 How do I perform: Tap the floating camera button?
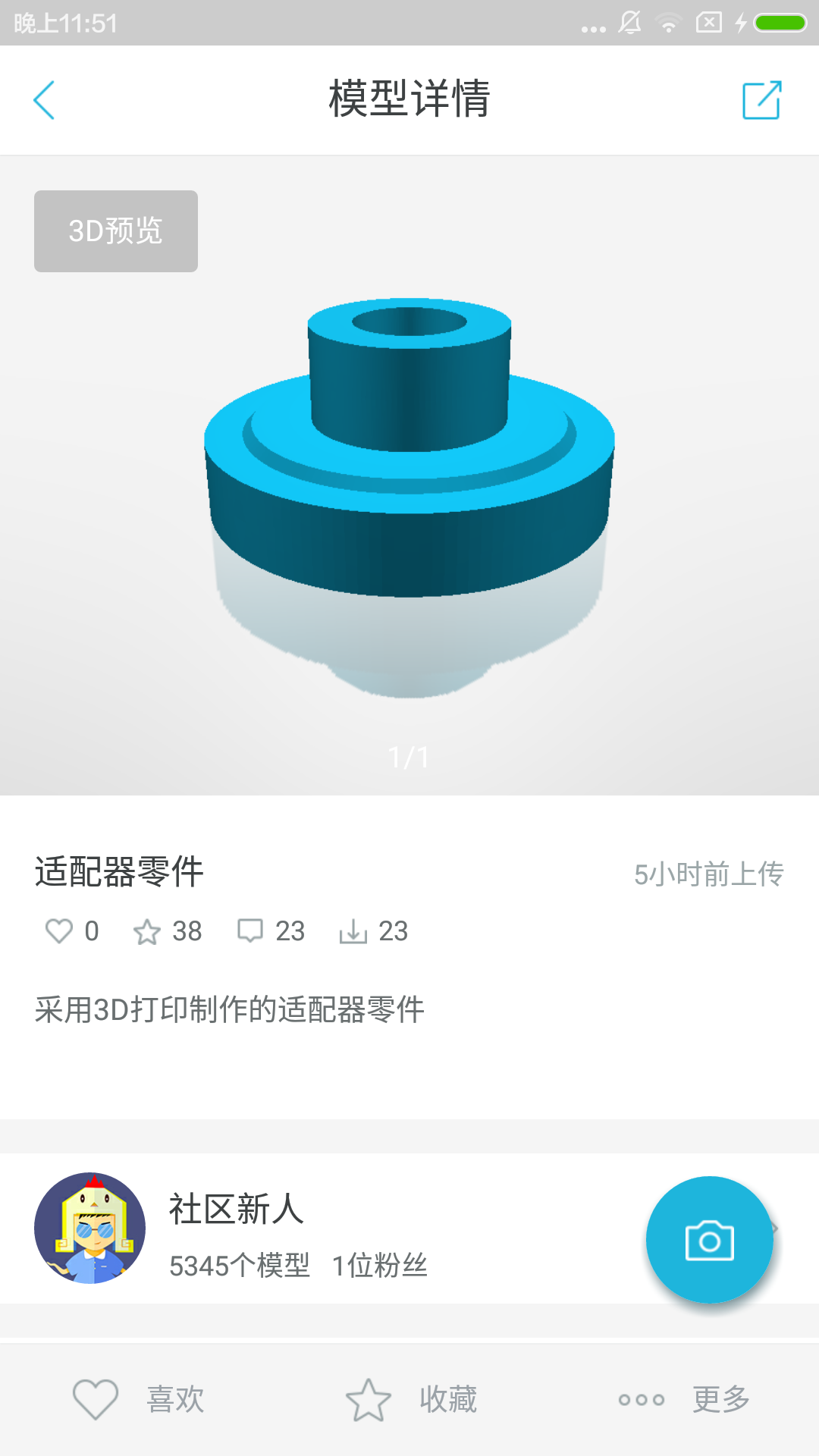point(709,1240)
